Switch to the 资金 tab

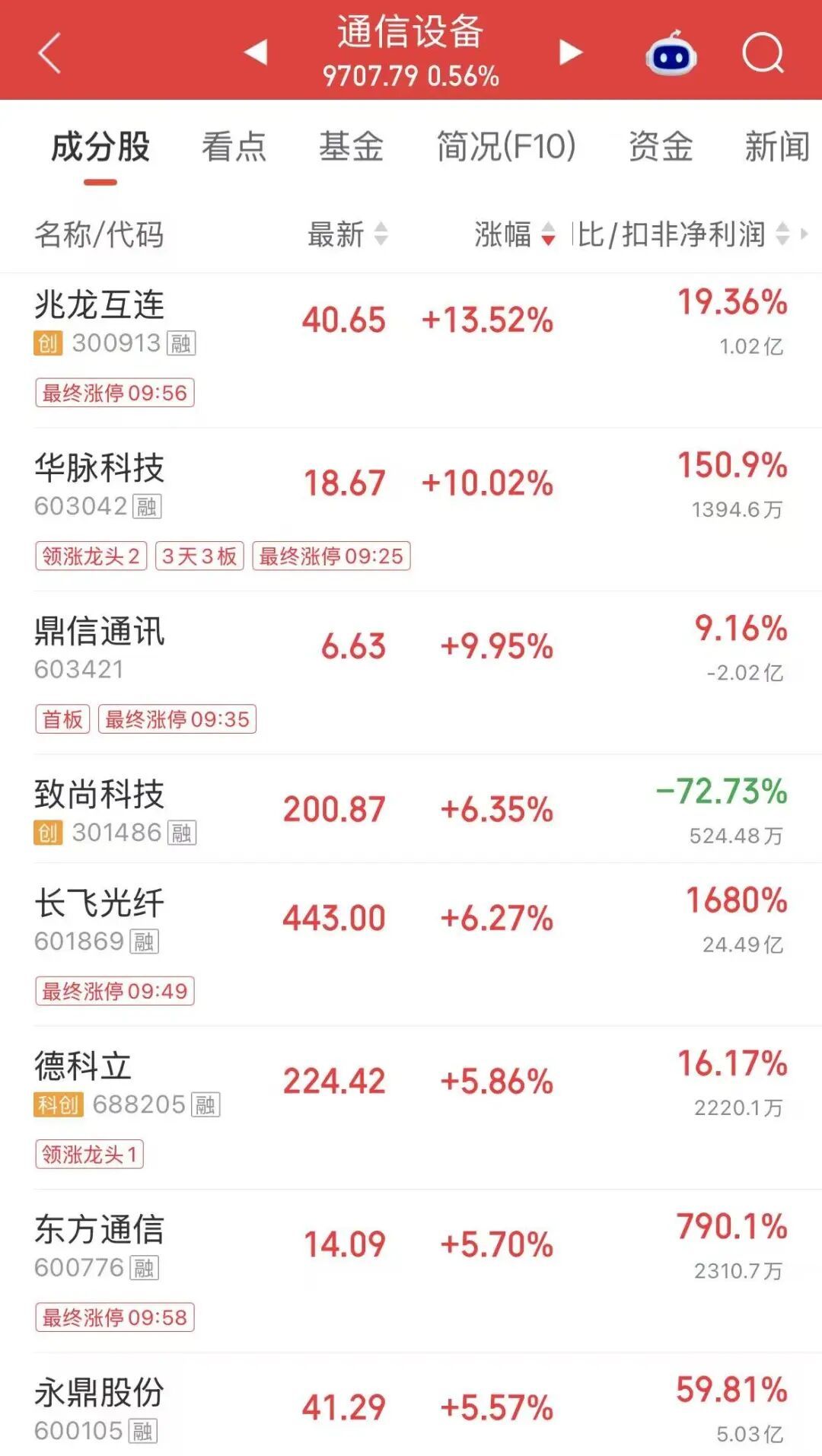[660, 147]
